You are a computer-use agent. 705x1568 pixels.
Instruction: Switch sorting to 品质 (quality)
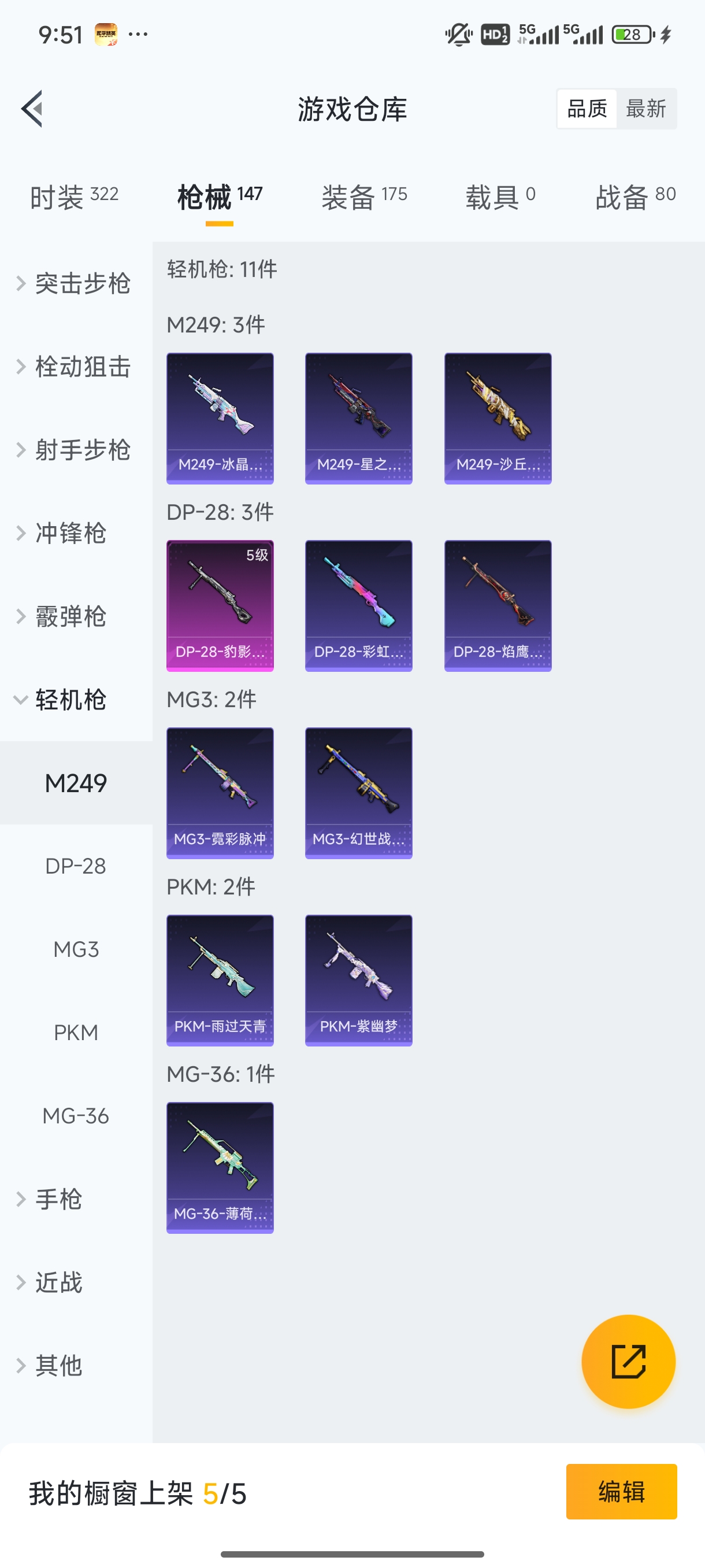coord(586,108)
